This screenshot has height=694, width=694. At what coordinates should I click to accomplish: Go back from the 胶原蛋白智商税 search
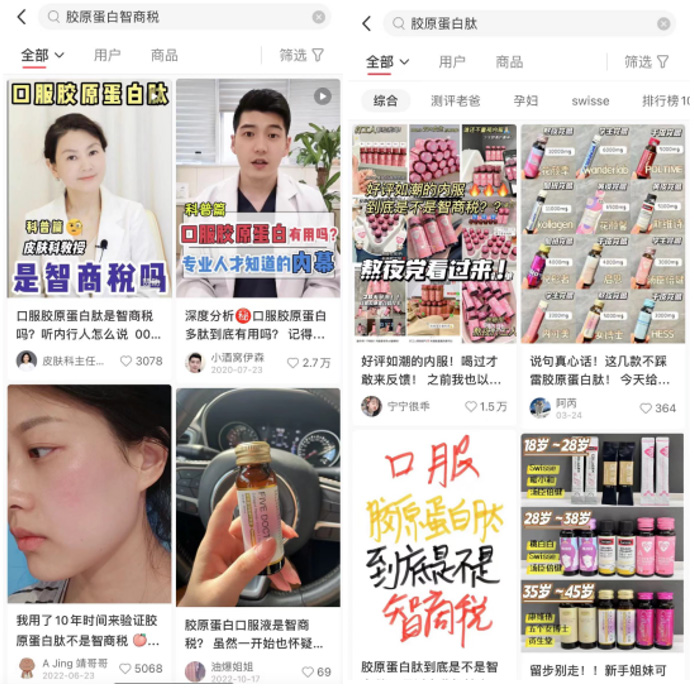click(x=22, y=17)
